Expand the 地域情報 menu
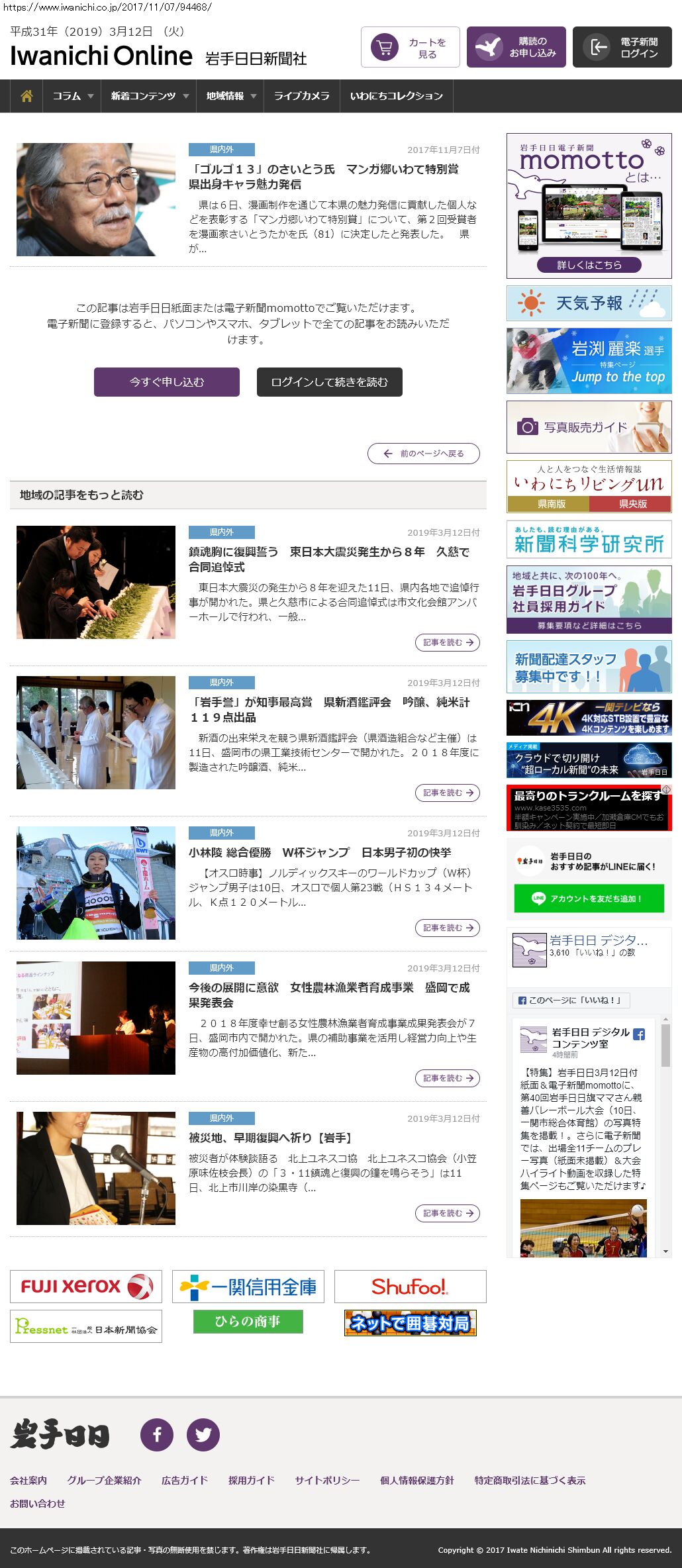Viewport: 682px width, 1568px height. tap(230, 96)
